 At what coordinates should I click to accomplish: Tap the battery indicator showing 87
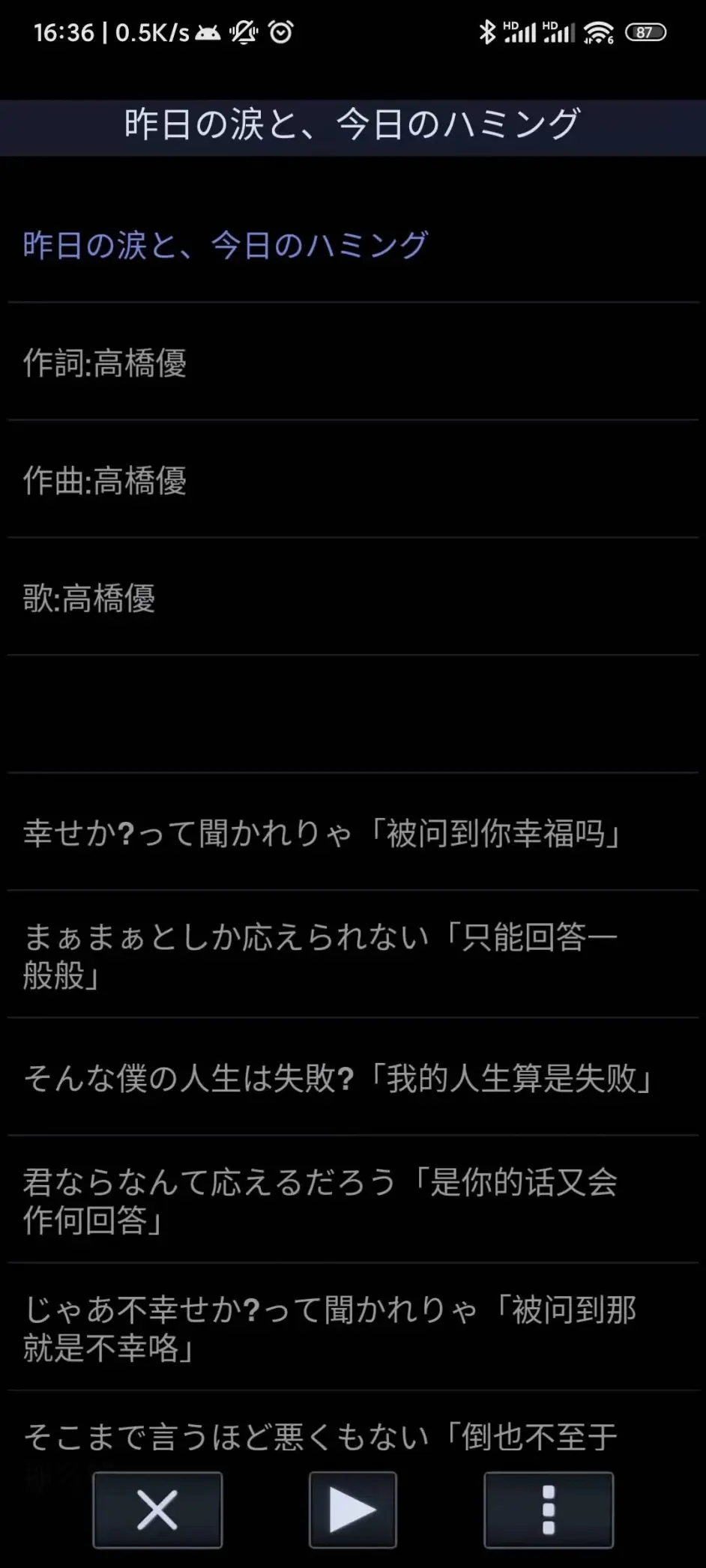[645, 31]
